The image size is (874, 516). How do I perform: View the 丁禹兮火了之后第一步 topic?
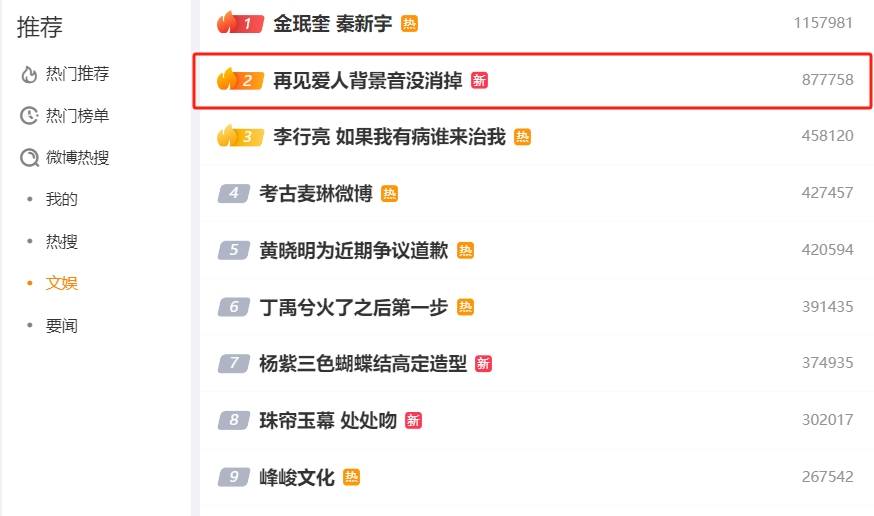[x=353, y=307]
